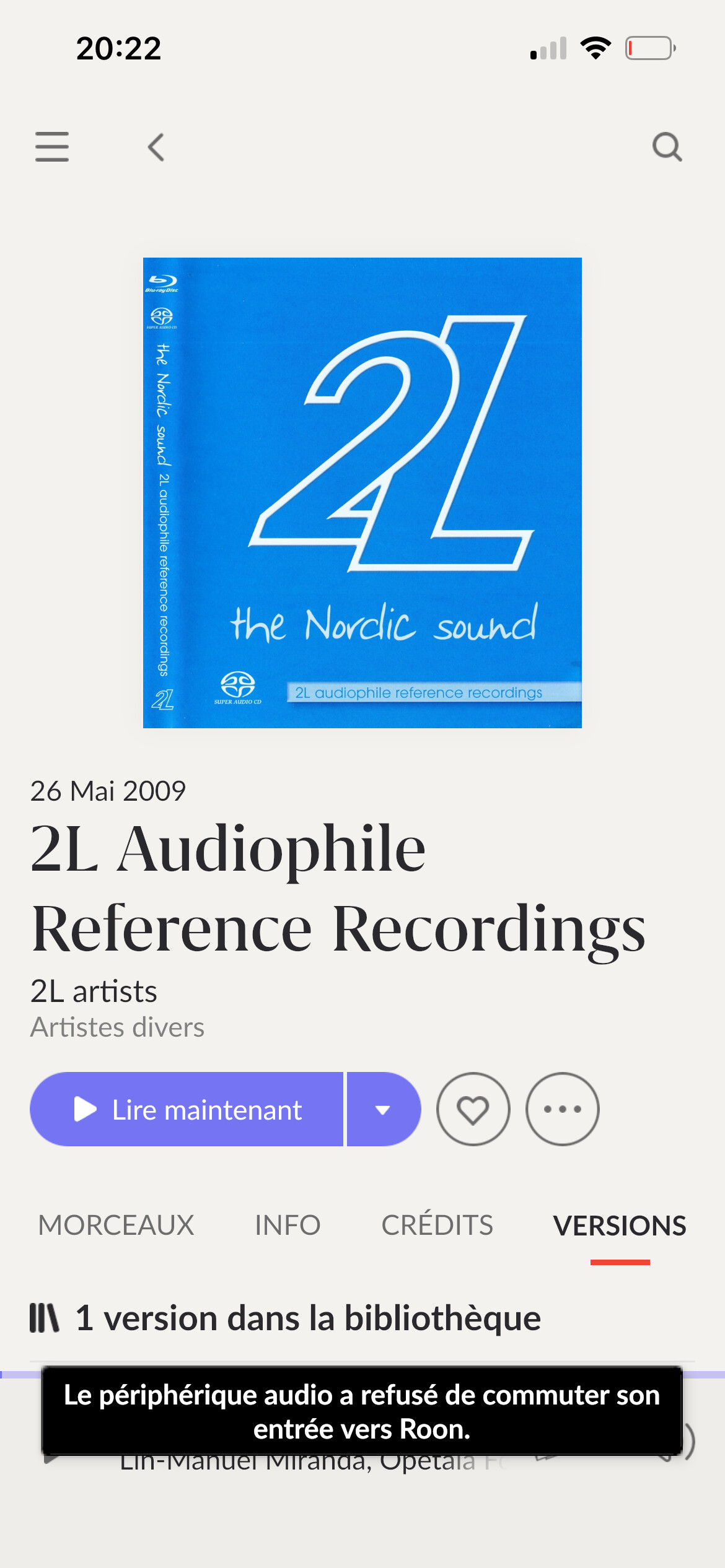The width and height of the screenshot is (725, 1568).
Task: Add the album to favorites with the heart
Action: click(473, 1109)
